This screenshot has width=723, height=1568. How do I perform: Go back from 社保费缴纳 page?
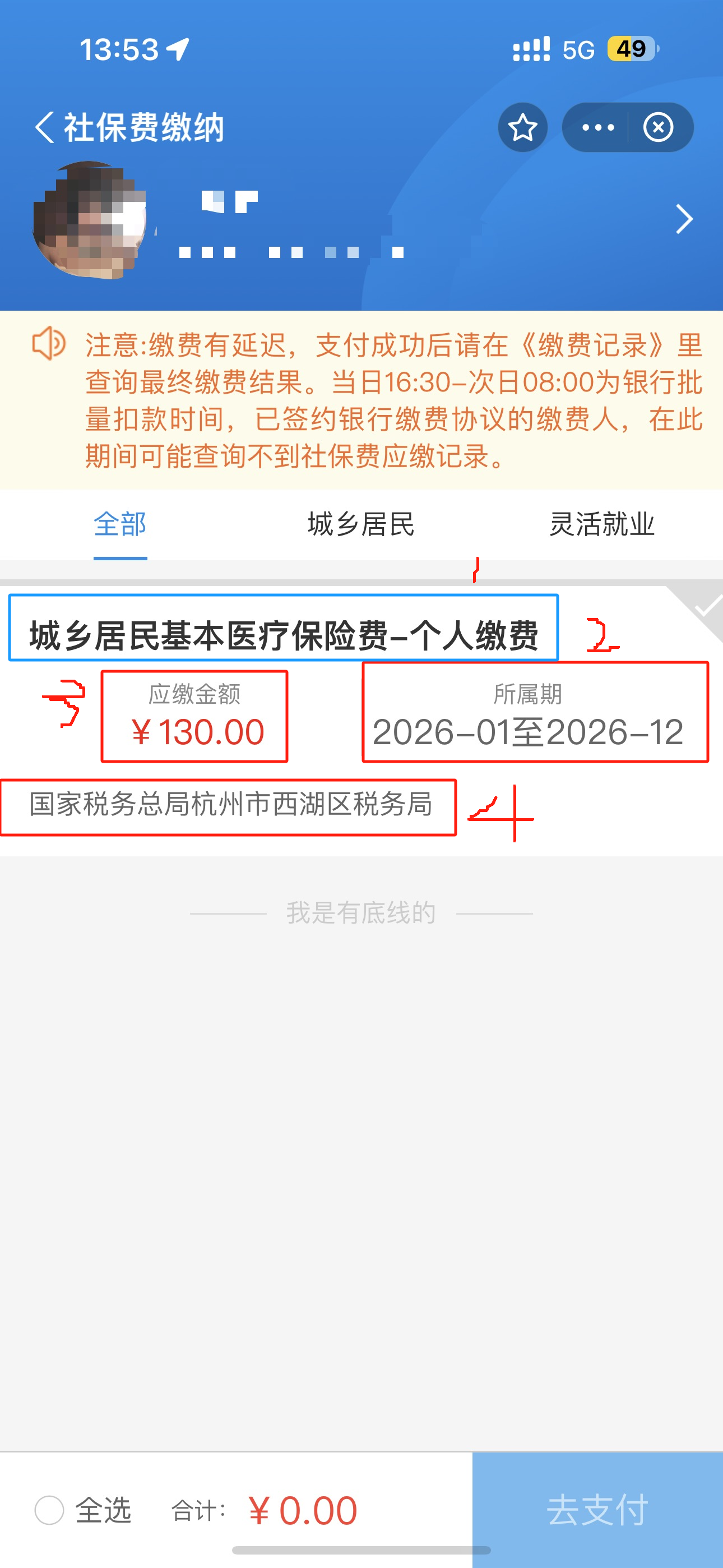tap(44, 127)
